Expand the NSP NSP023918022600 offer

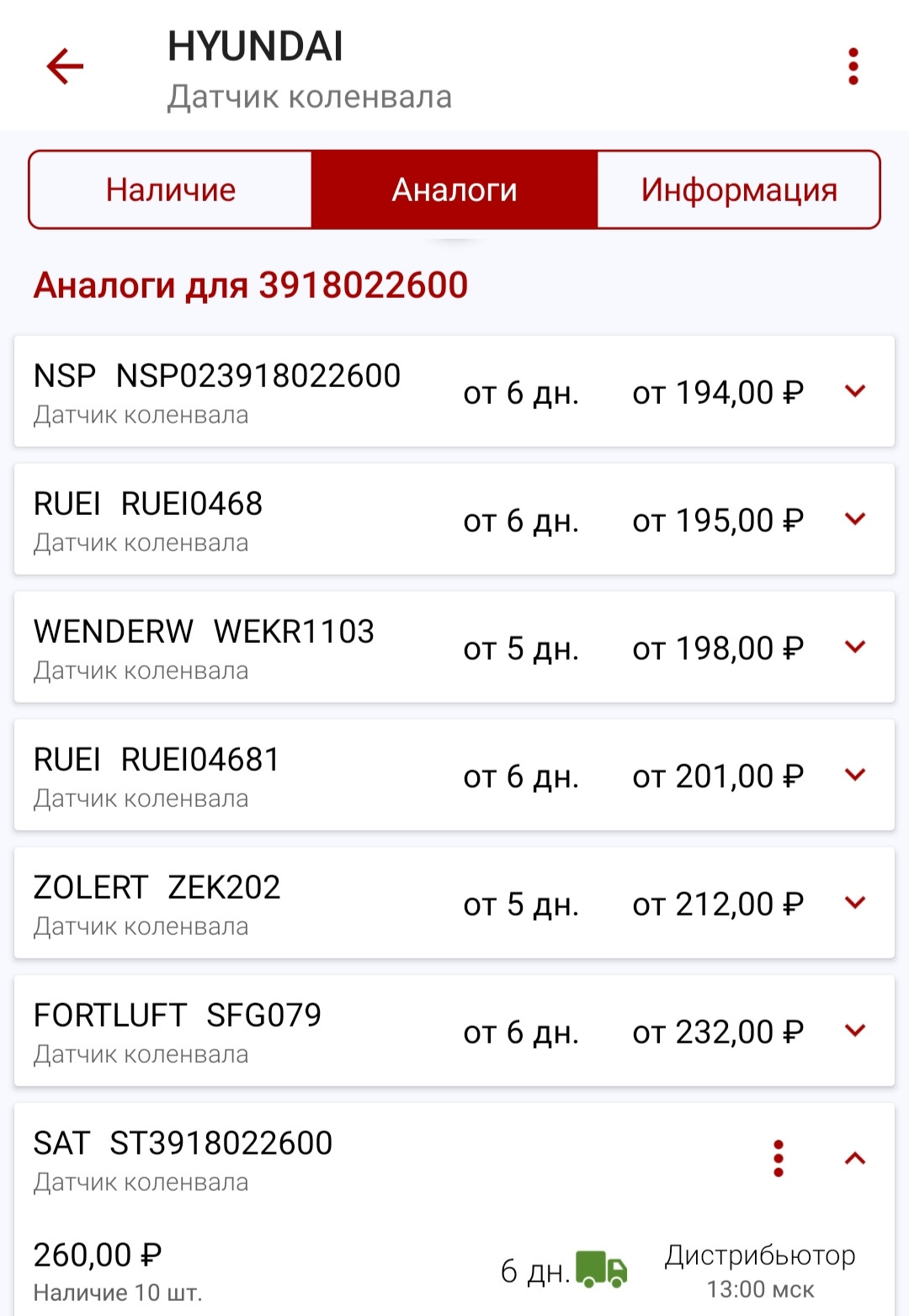(x=855, y=391)
